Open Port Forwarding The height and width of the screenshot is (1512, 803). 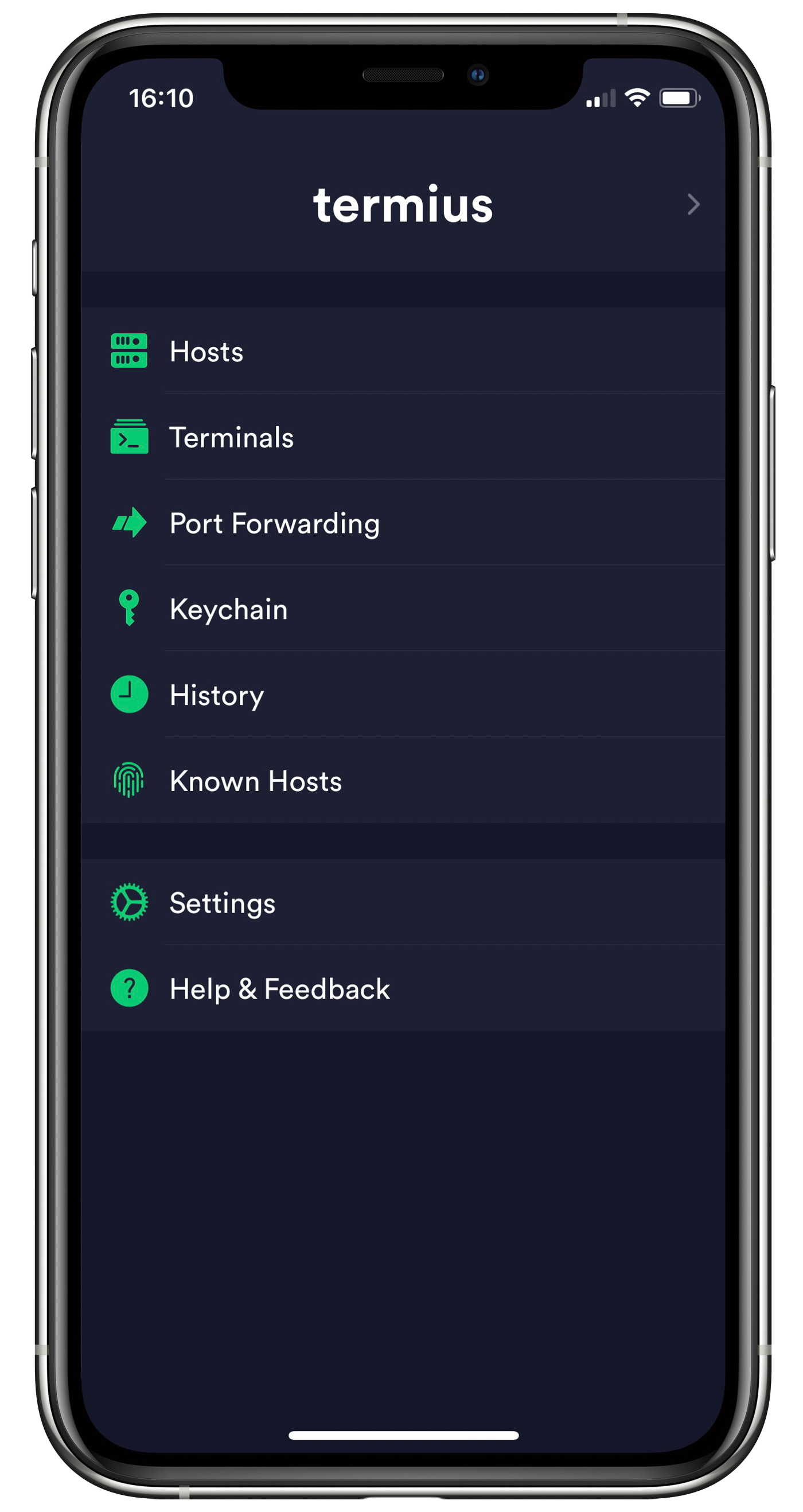click(x=403, y=523)
